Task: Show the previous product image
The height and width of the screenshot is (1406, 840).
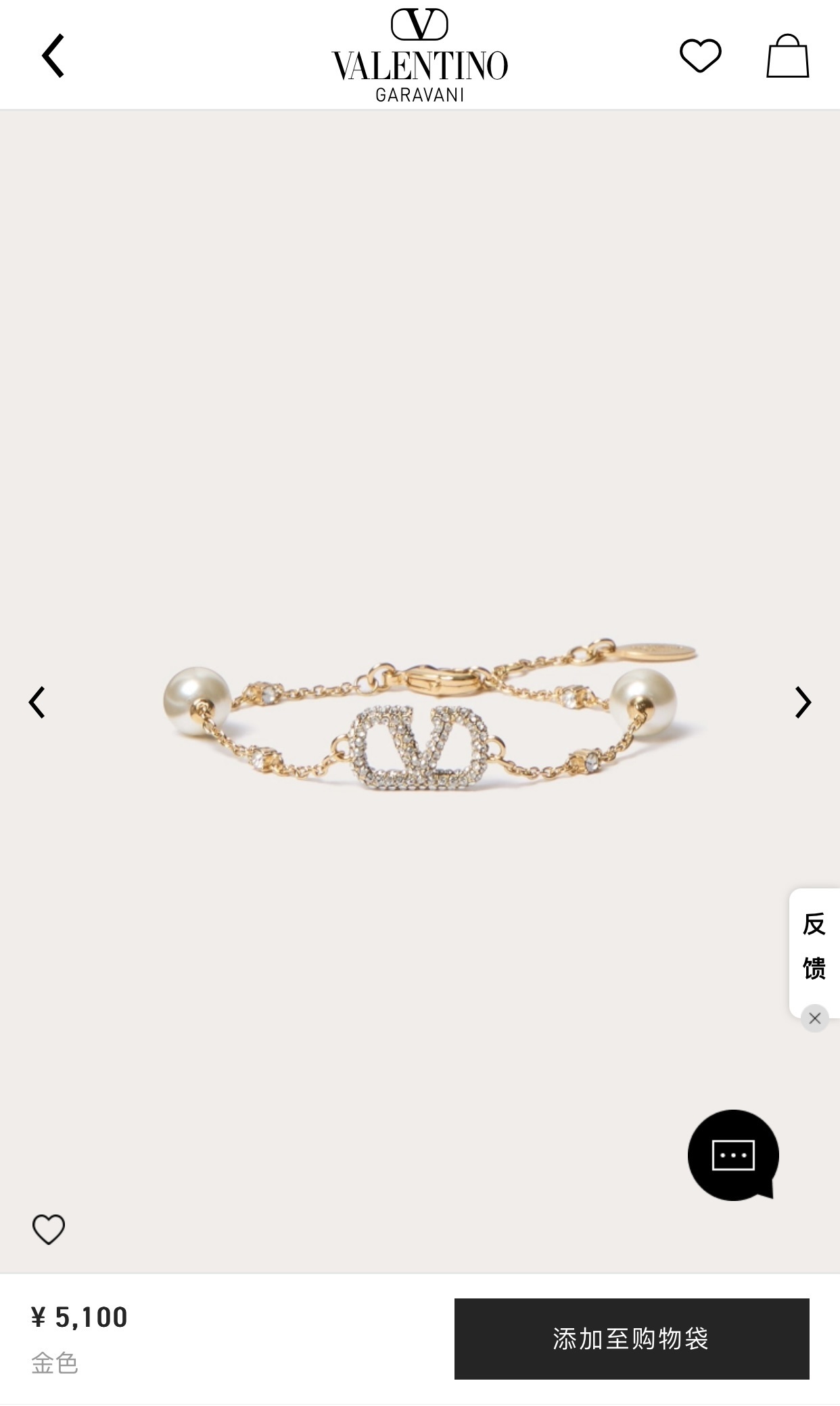Action: pyautogui.click(x=37, y=702)
